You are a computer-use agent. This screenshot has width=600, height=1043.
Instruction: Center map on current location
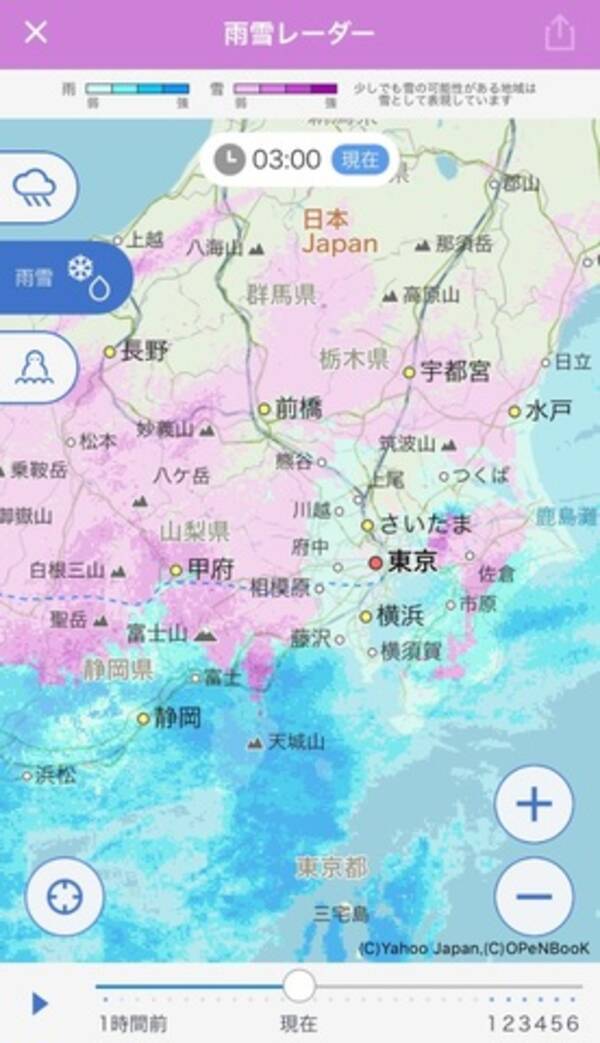tap(65, 895)
